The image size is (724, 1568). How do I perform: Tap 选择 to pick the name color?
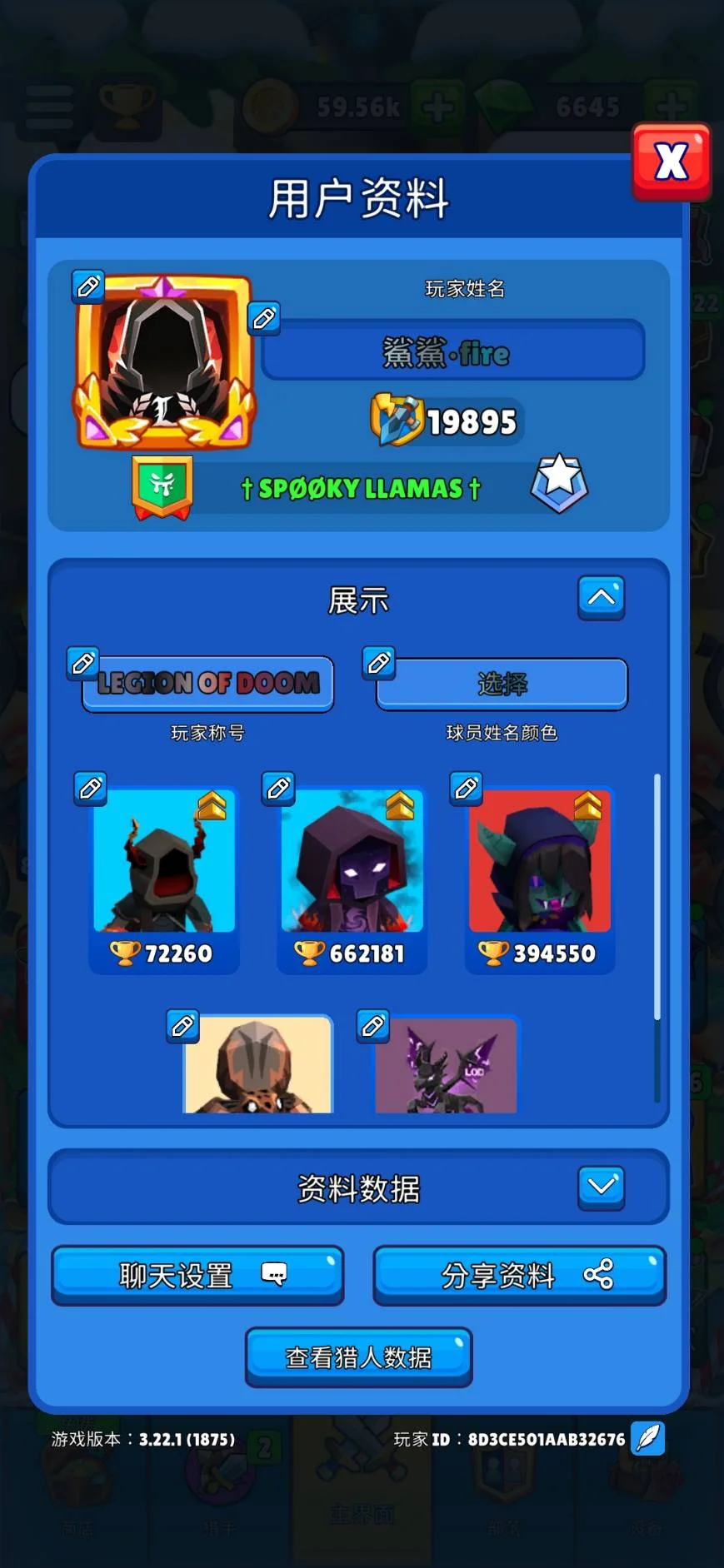[502, 684]
